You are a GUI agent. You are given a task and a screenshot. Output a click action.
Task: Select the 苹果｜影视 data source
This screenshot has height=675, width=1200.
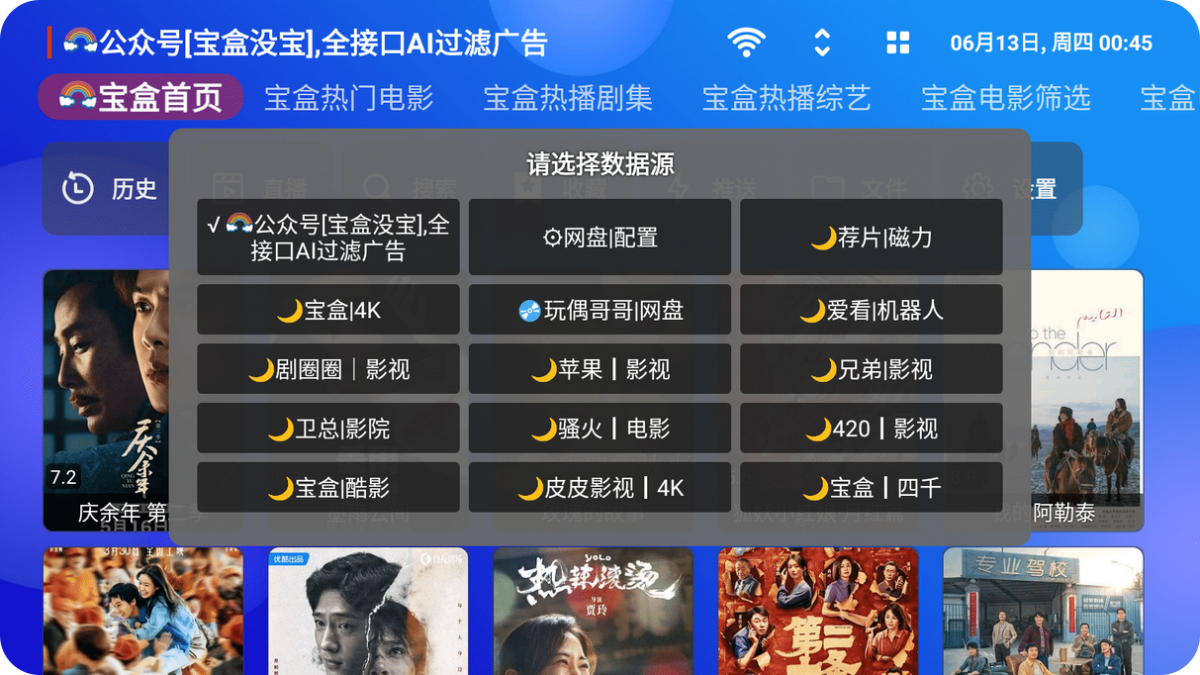[x=599, y=369]
